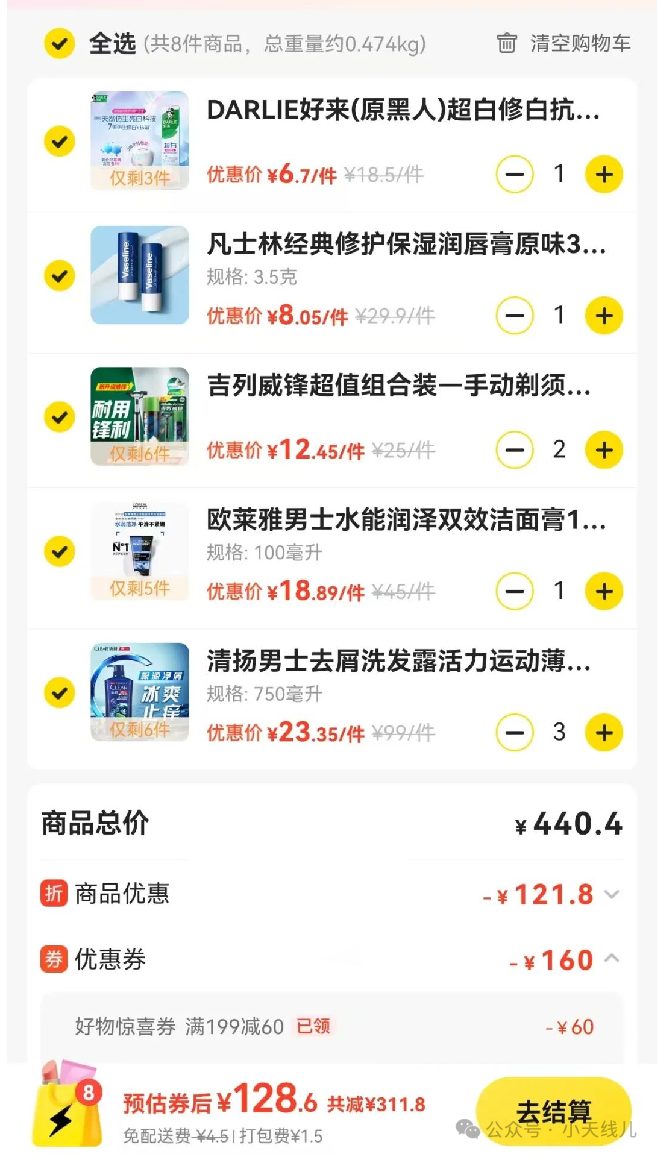This screenshot has height=1156, width=658.
Task: Uncheck the 欧莱雅男士 cleanser item
Action: click(x=60, y=551)
